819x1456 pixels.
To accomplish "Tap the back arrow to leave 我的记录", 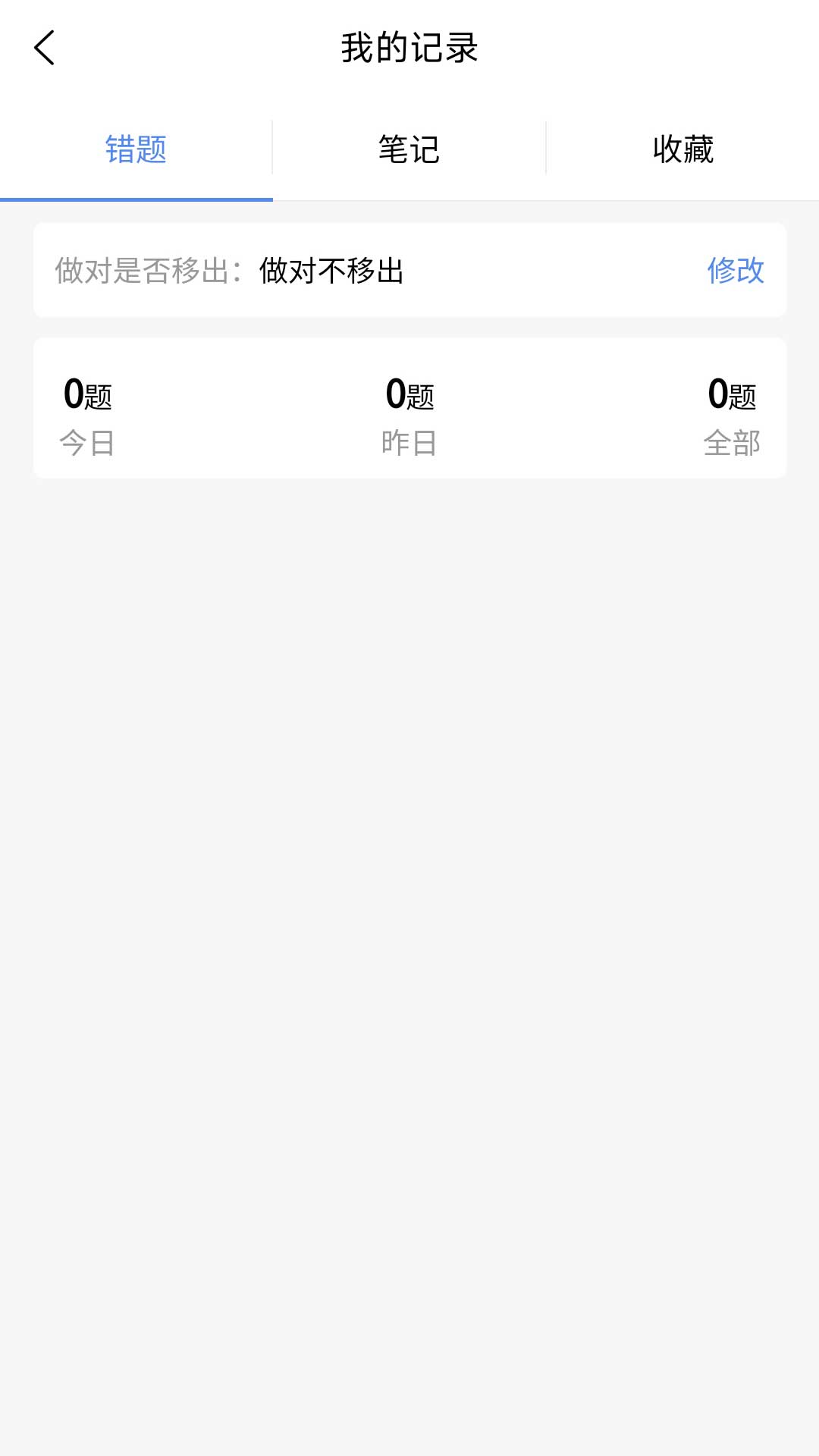I will tap(45, 47).
